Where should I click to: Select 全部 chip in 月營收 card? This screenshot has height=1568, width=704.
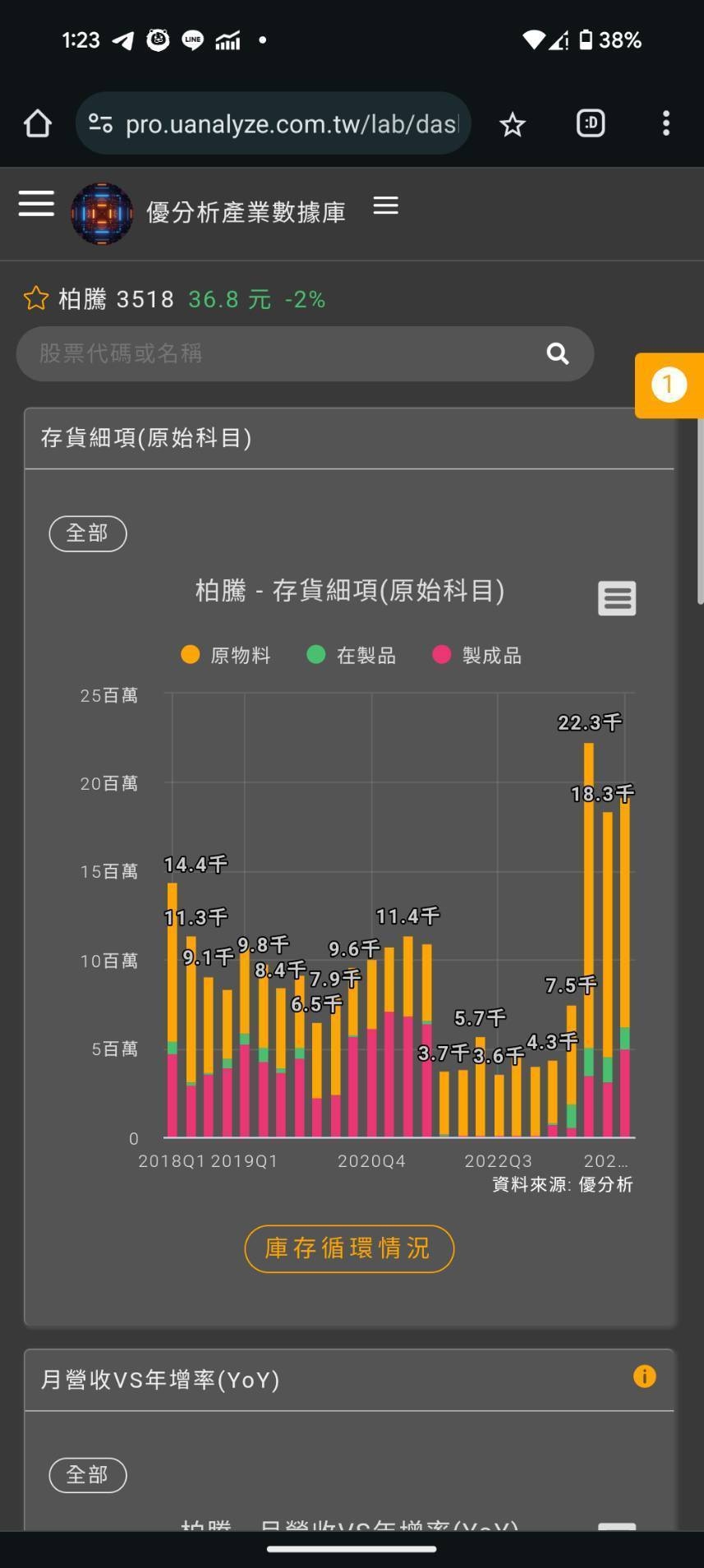88,1476
